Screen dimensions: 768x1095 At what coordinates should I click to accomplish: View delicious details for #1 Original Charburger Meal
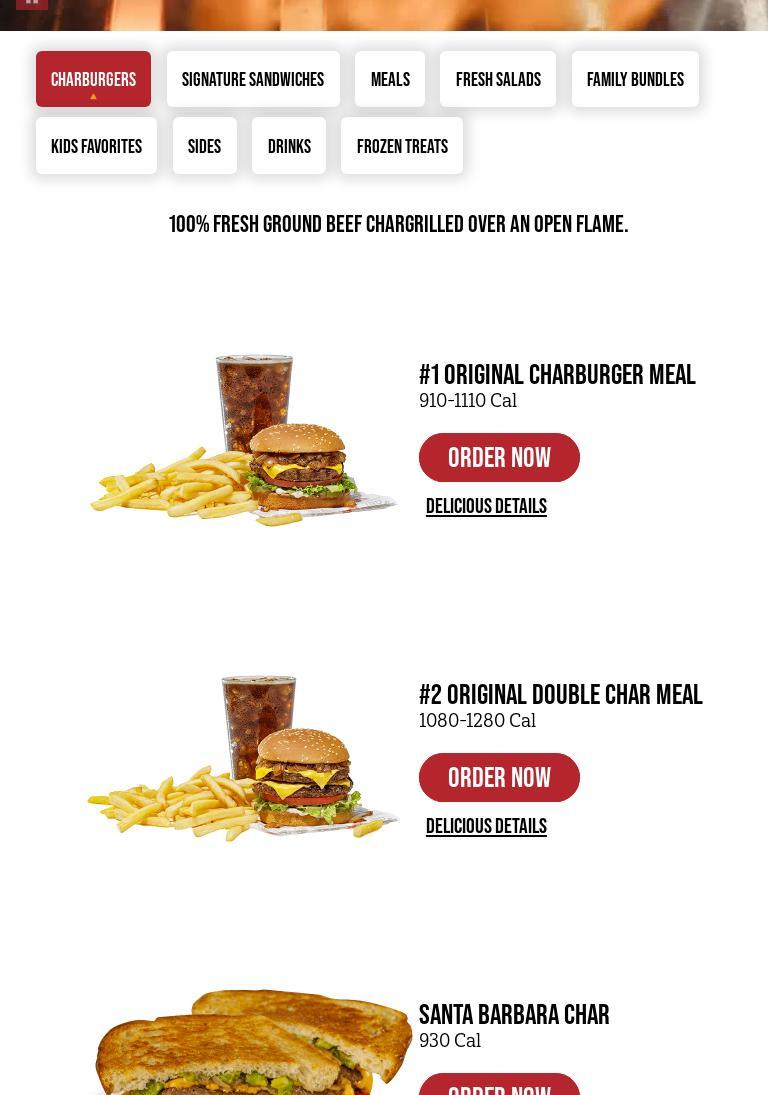click(x=486, y=506)
